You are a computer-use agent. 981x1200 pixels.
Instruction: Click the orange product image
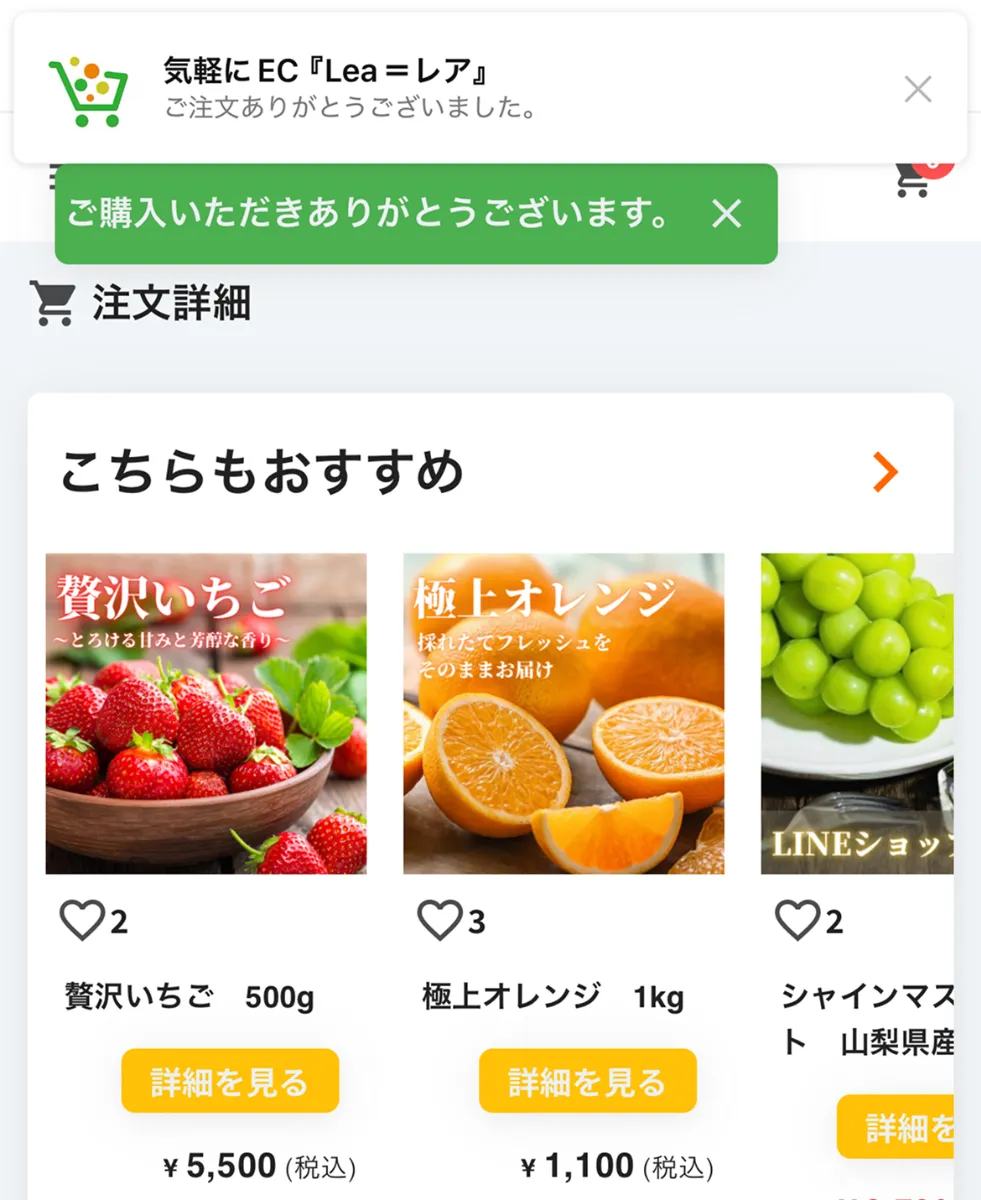(562, 715)
